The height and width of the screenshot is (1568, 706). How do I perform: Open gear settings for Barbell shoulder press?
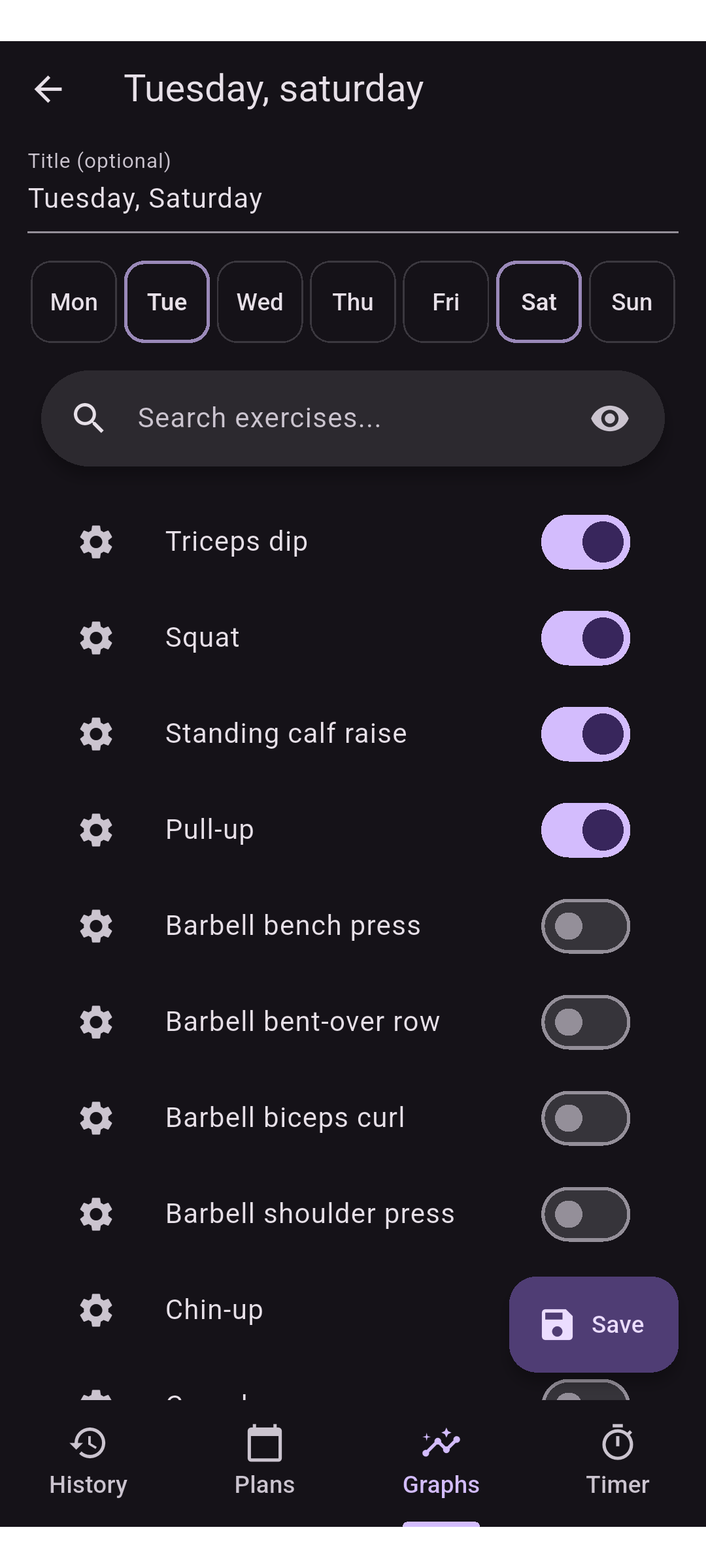96,1214
